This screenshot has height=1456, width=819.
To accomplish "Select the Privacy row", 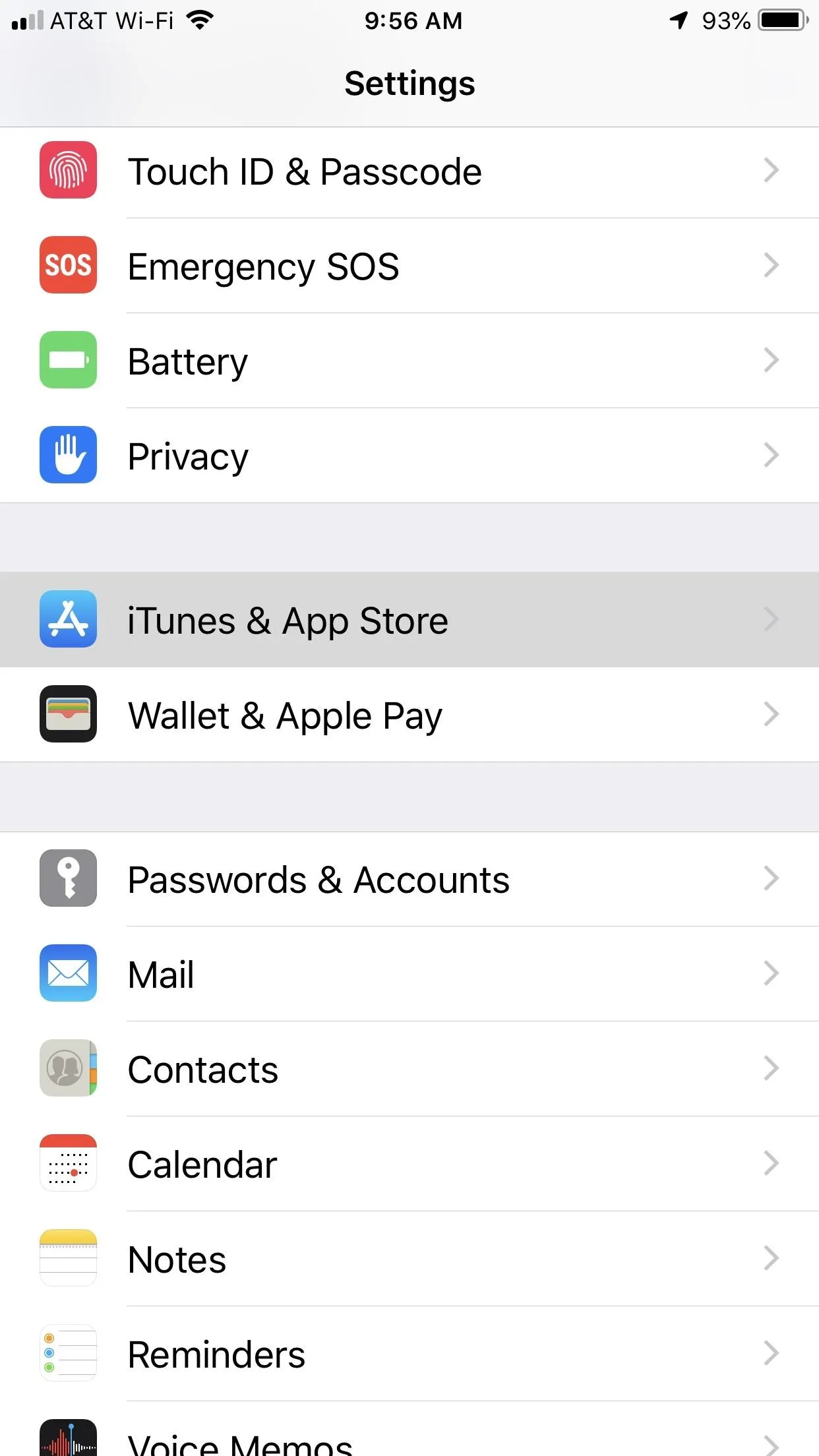I will 409,456.
